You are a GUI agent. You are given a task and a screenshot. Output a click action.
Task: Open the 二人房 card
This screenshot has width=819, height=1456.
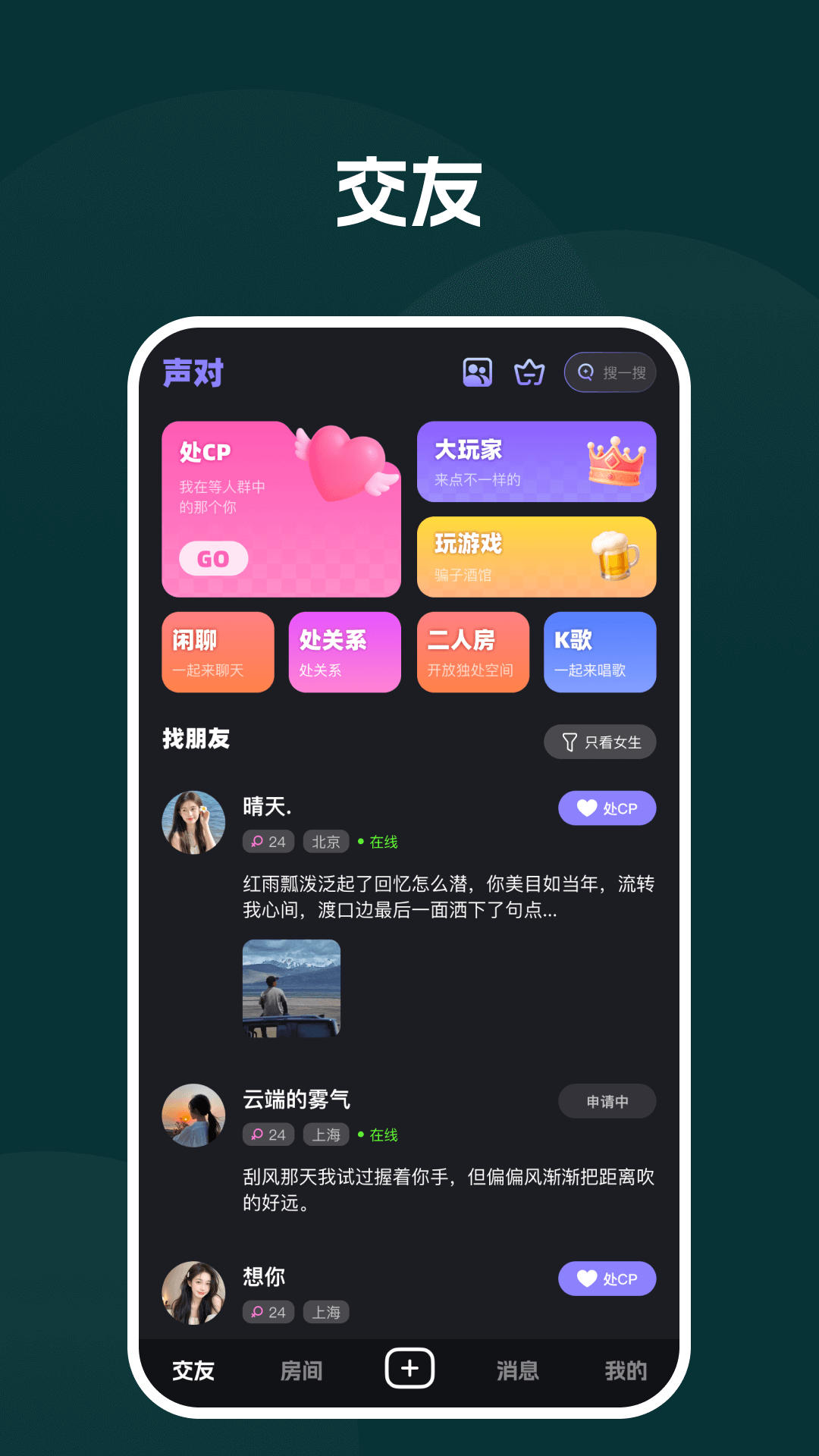(x=472, y=652)
